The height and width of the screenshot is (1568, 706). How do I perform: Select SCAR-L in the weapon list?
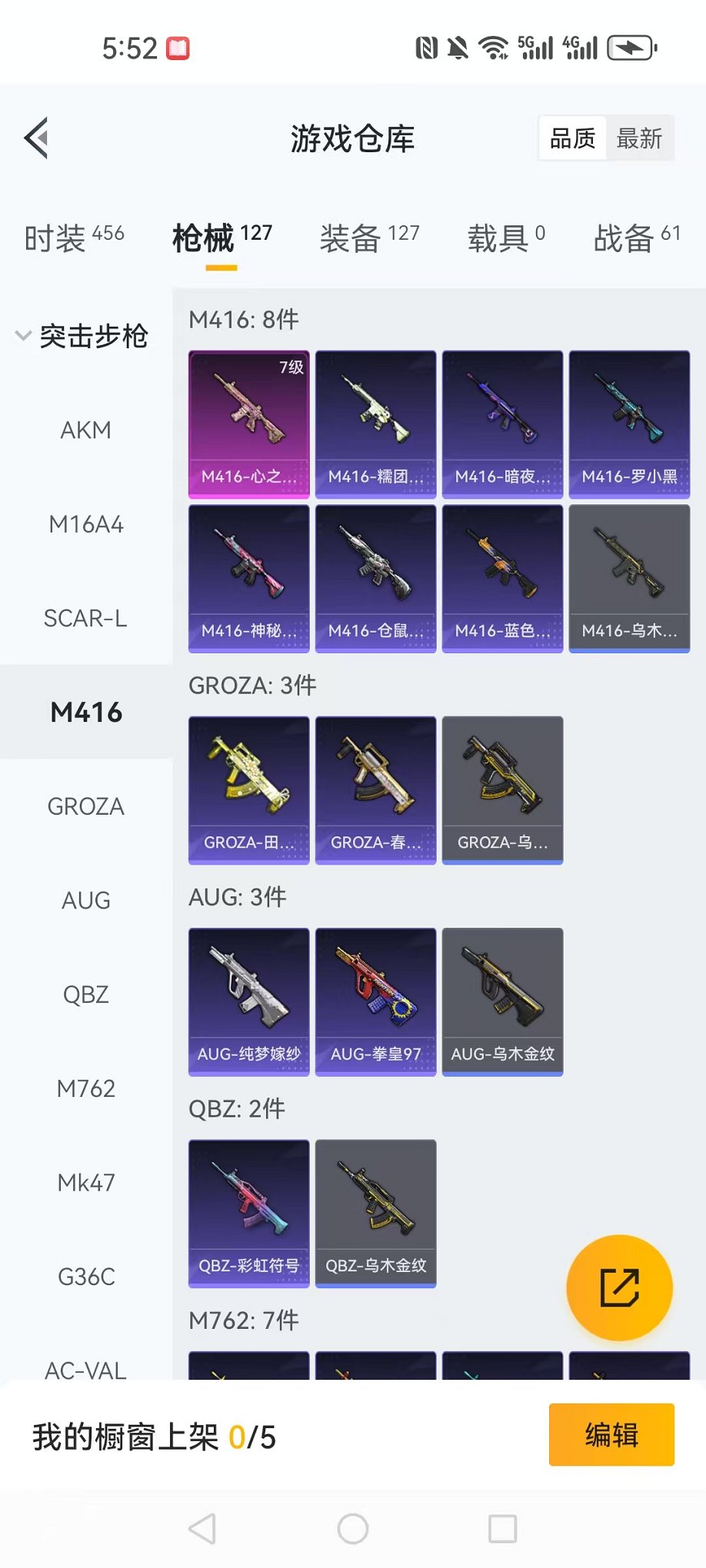click(85, 618)
